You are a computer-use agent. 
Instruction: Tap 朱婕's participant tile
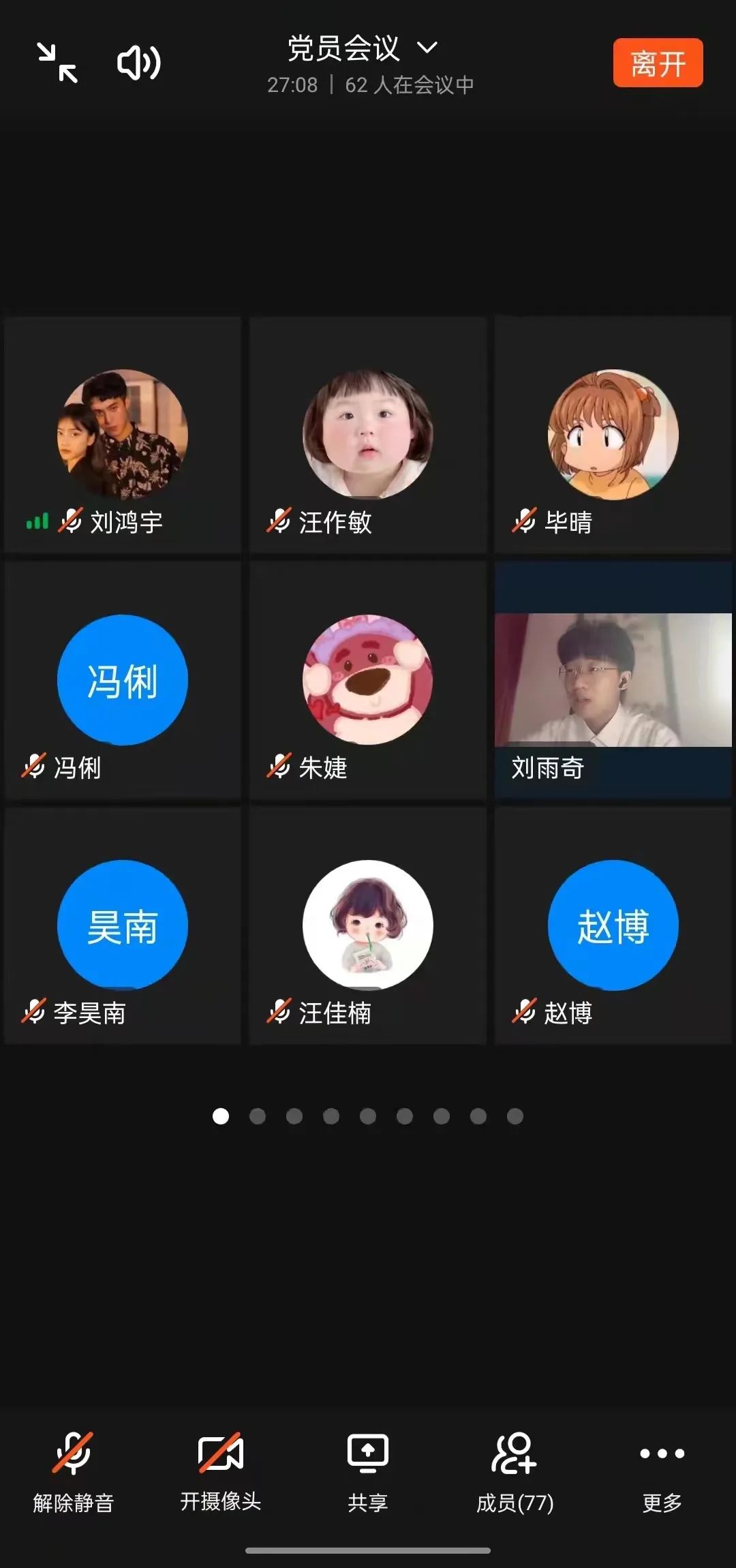[x=368, y=680]
